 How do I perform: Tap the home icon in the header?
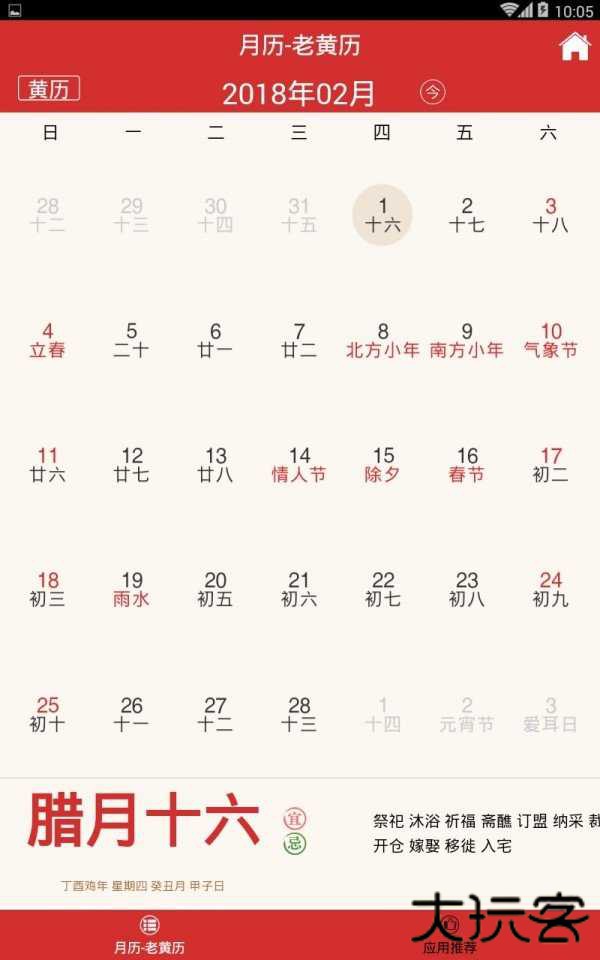coord(574,47)
